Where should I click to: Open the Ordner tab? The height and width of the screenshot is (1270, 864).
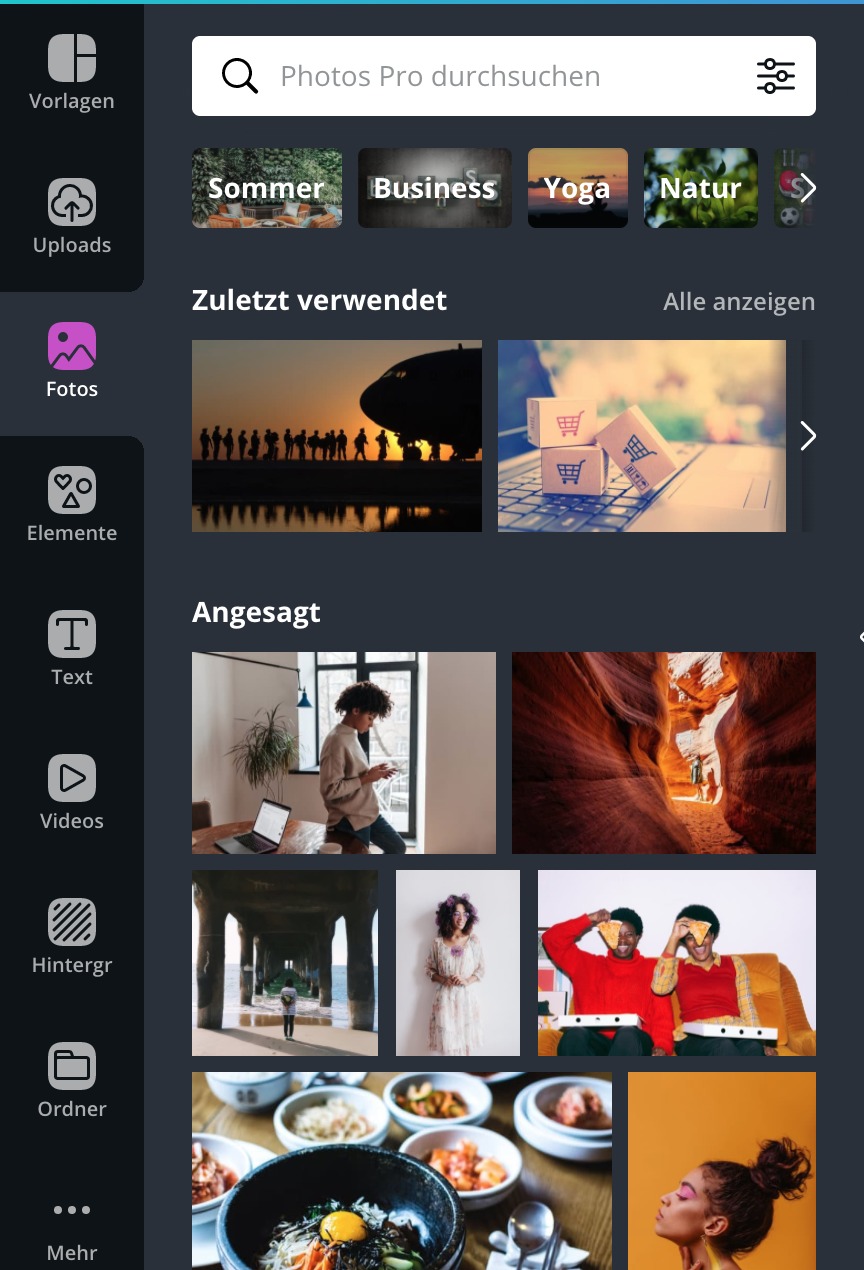pyautogui.click(x=72, y=1080)
